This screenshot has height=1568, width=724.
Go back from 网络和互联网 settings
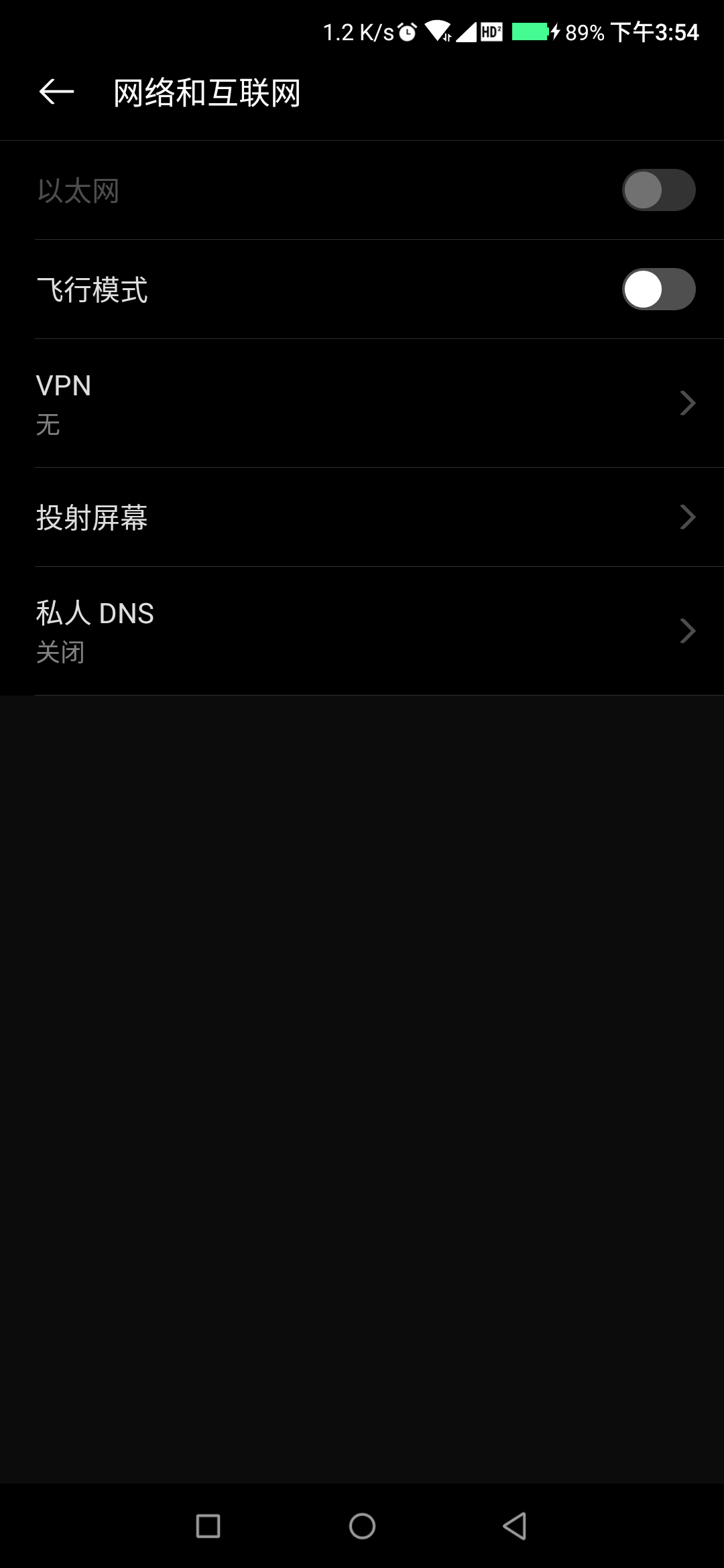[56, 92]
